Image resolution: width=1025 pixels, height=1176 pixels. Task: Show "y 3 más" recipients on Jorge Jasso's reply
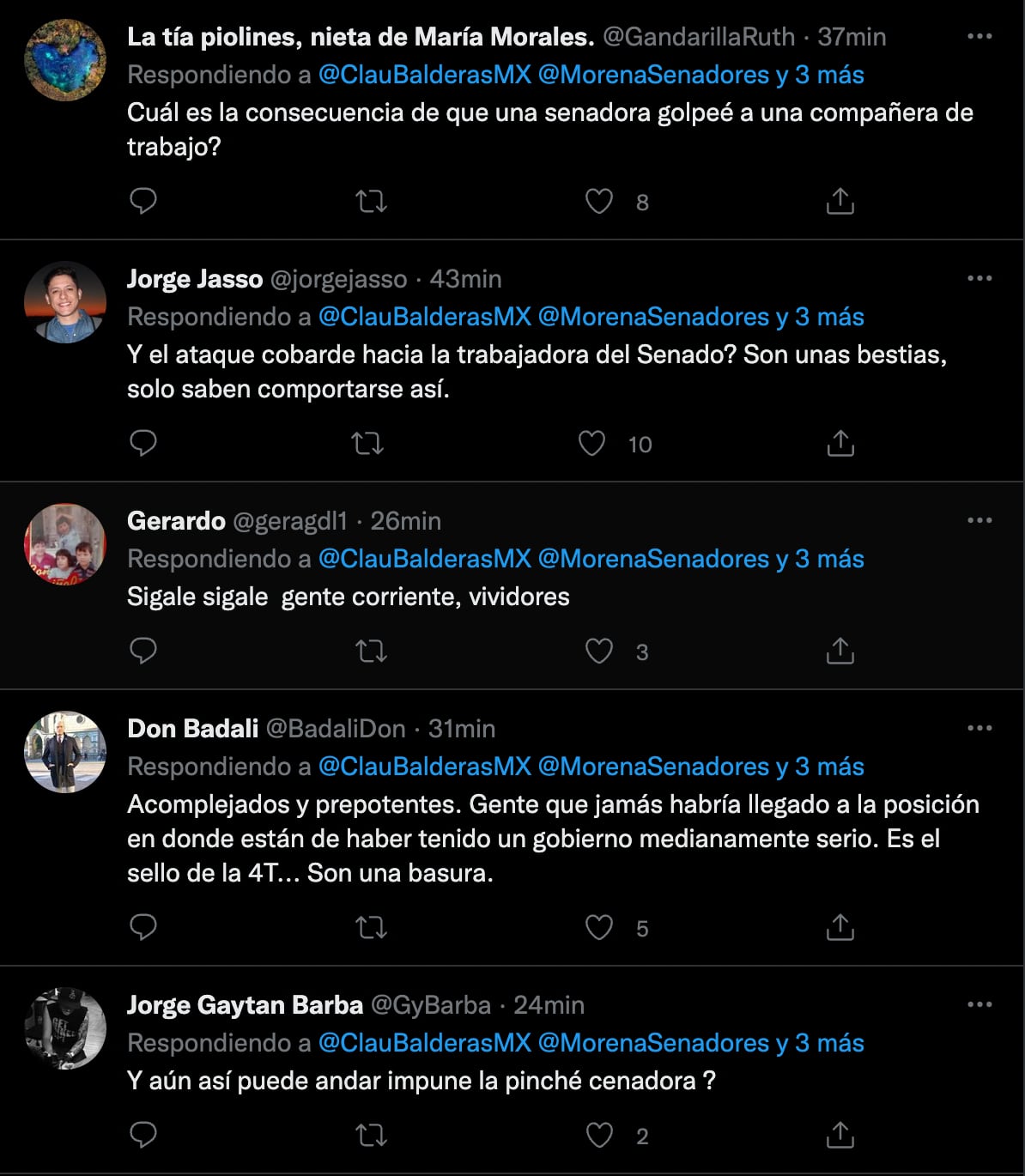click(x=820, y=317)
